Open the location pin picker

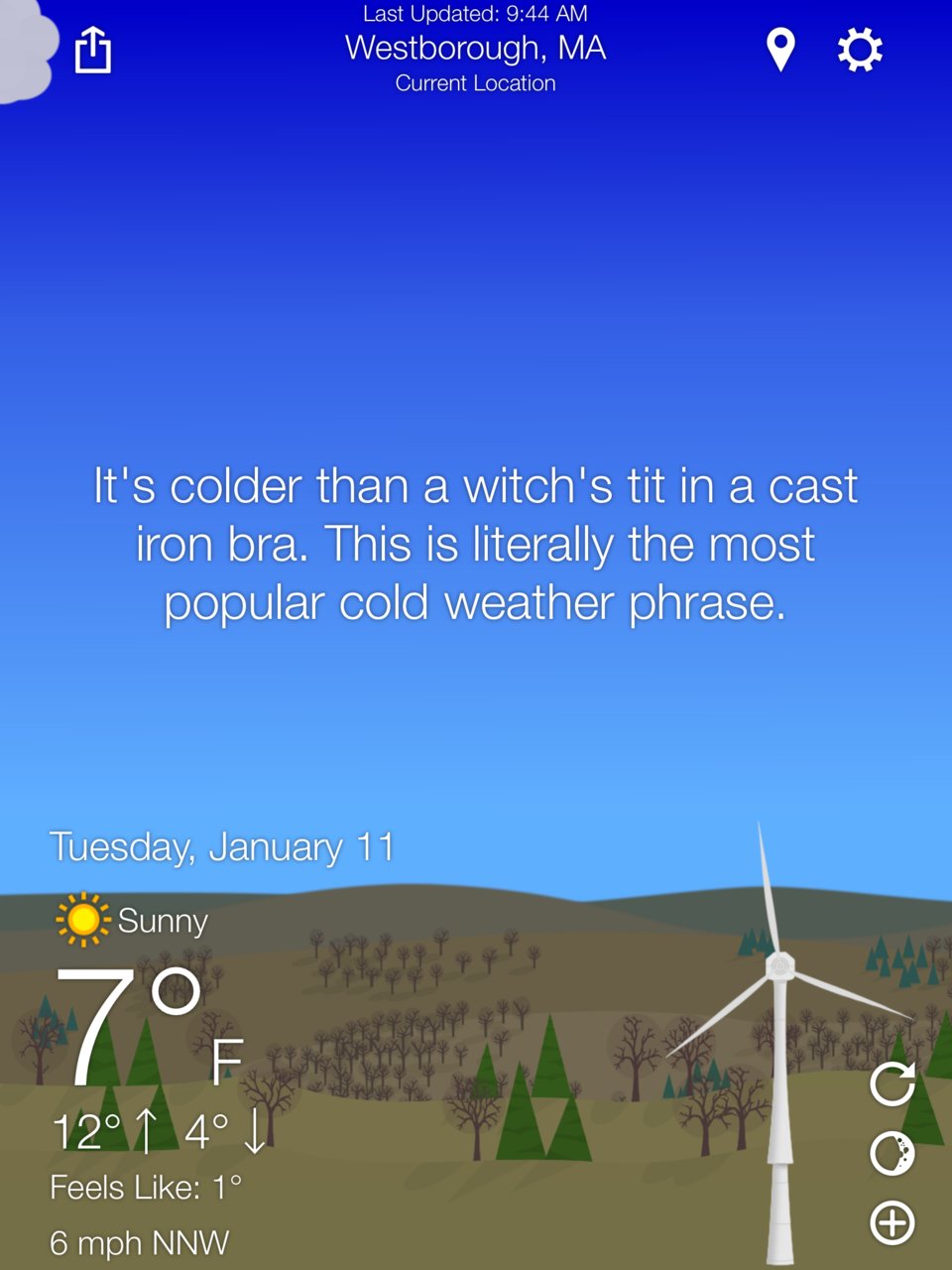coord(781,50)
